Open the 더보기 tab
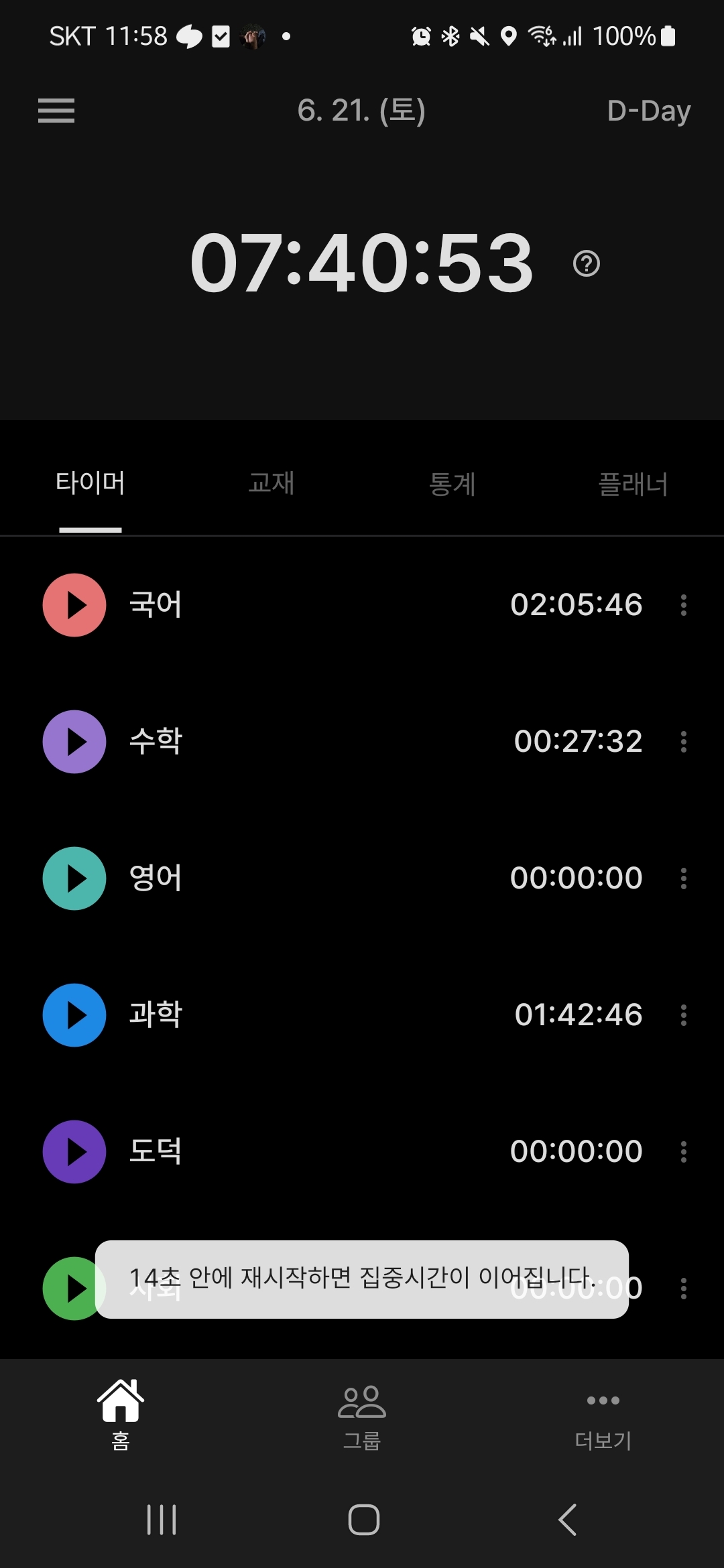Screen dimensions: 724x1568 pyautogui.click(x=603, y=1414)
